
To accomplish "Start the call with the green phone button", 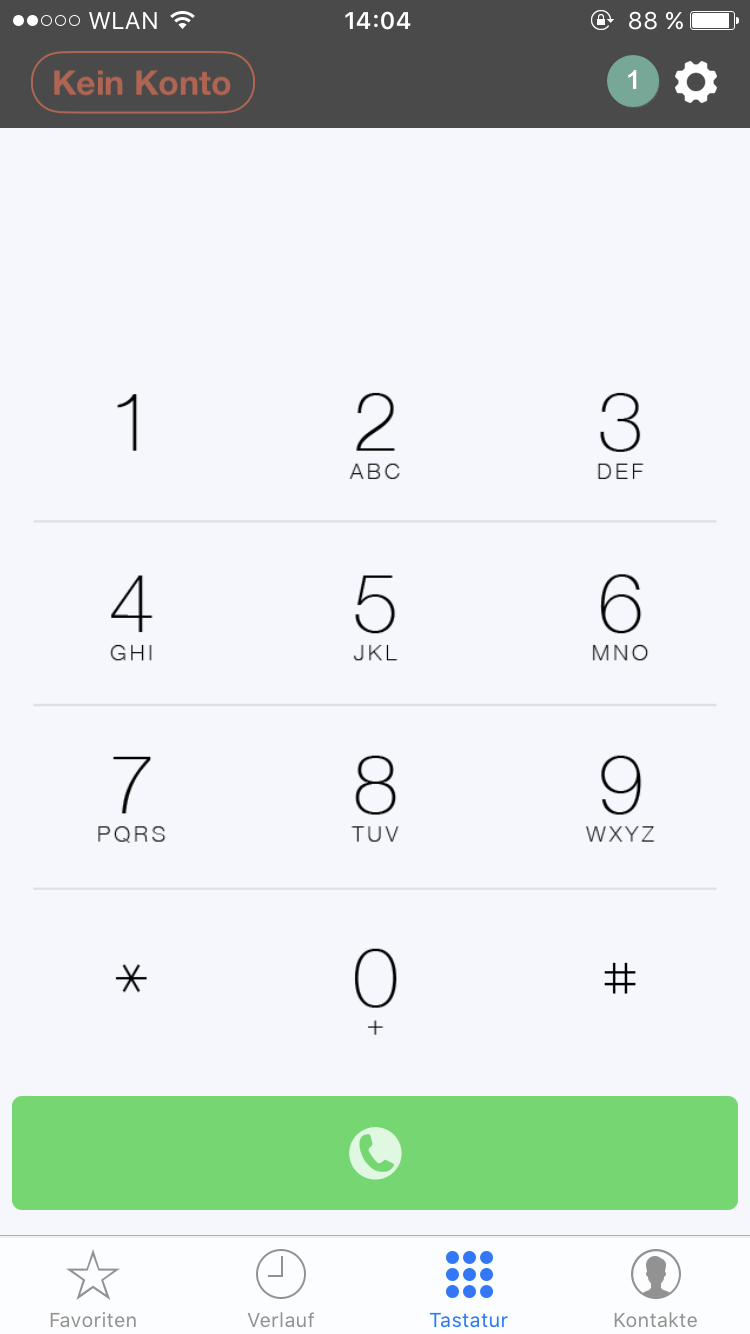I will tap(375, 1153).
